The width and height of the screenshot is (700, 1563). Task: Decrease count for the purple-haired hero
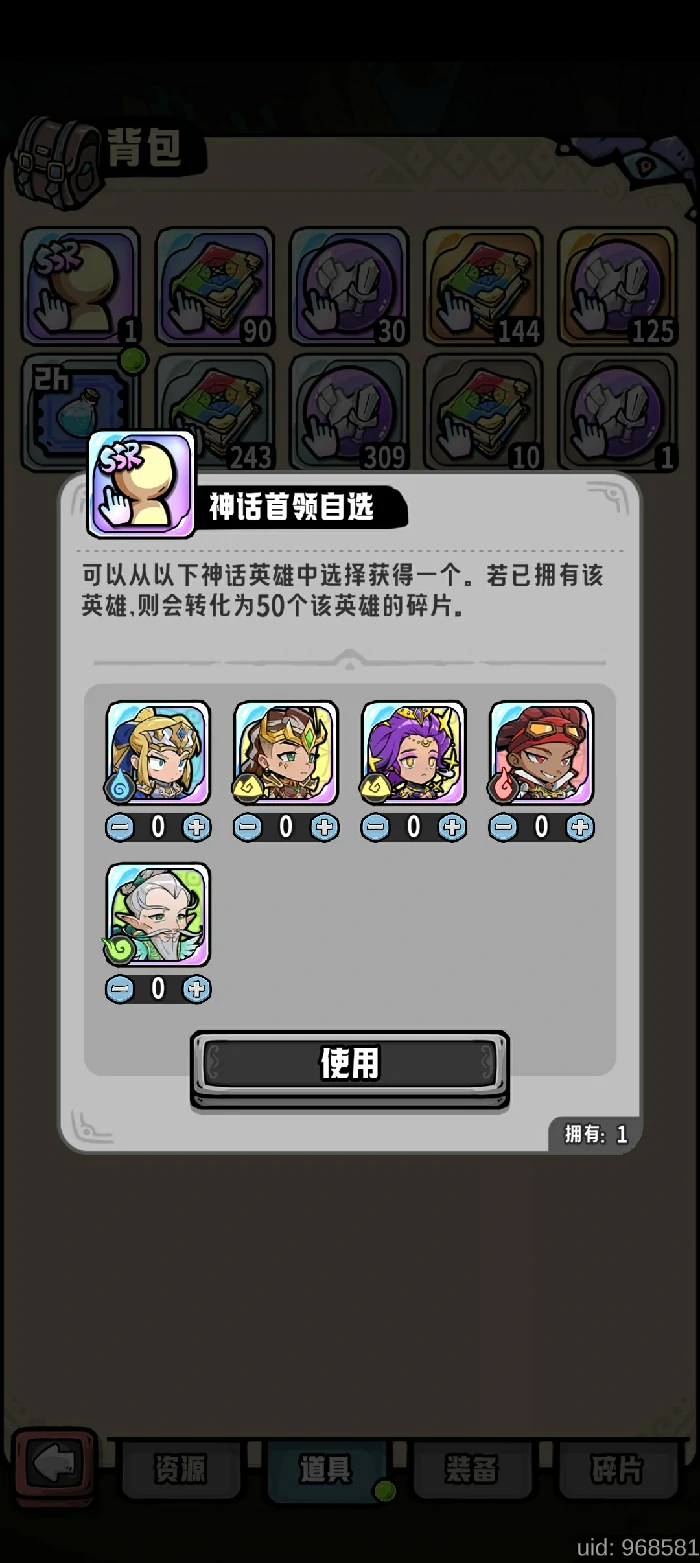click(375, 828)
